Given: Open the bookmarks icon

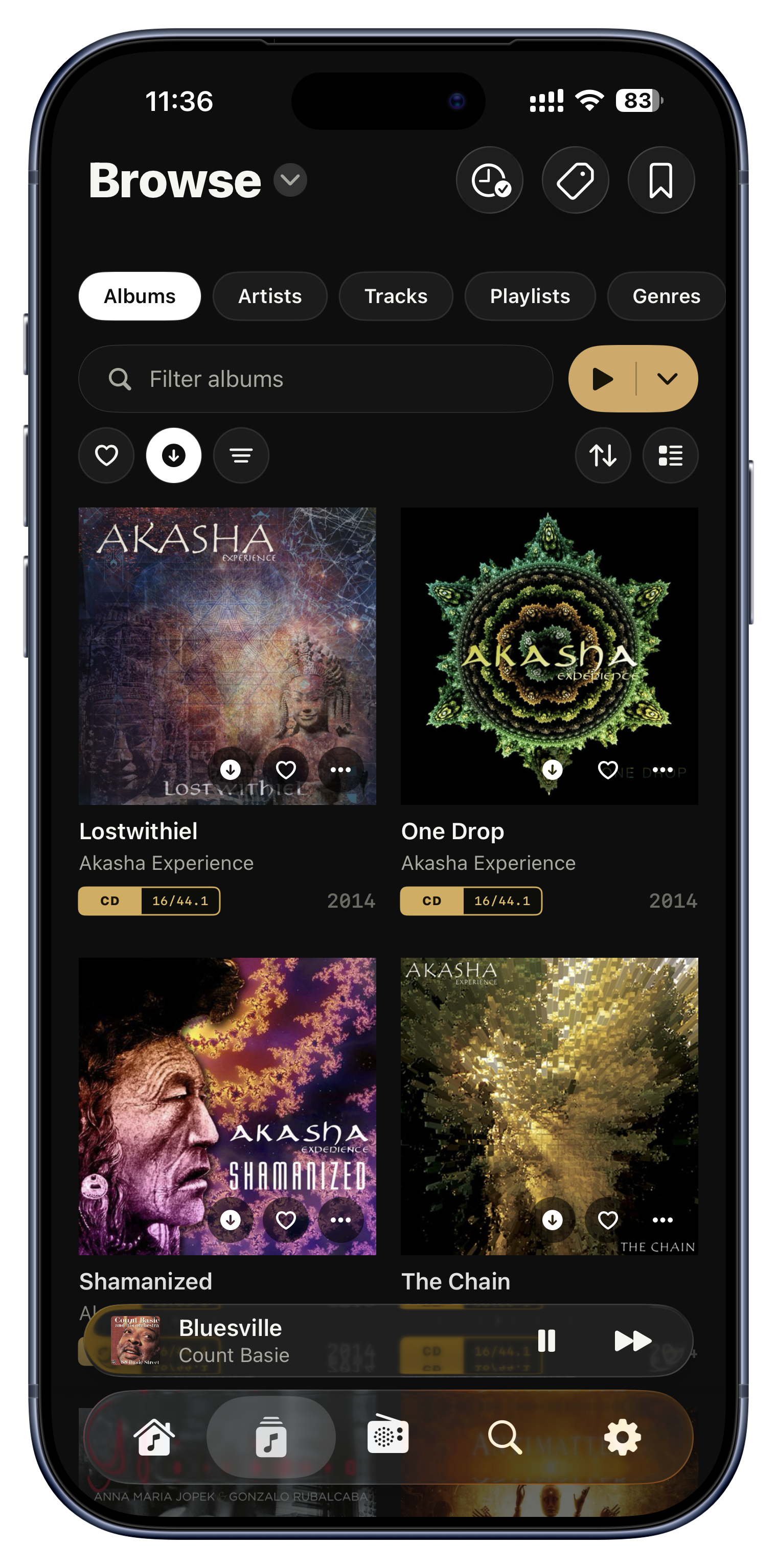Looking at the screenshot, I should point(660,180).
